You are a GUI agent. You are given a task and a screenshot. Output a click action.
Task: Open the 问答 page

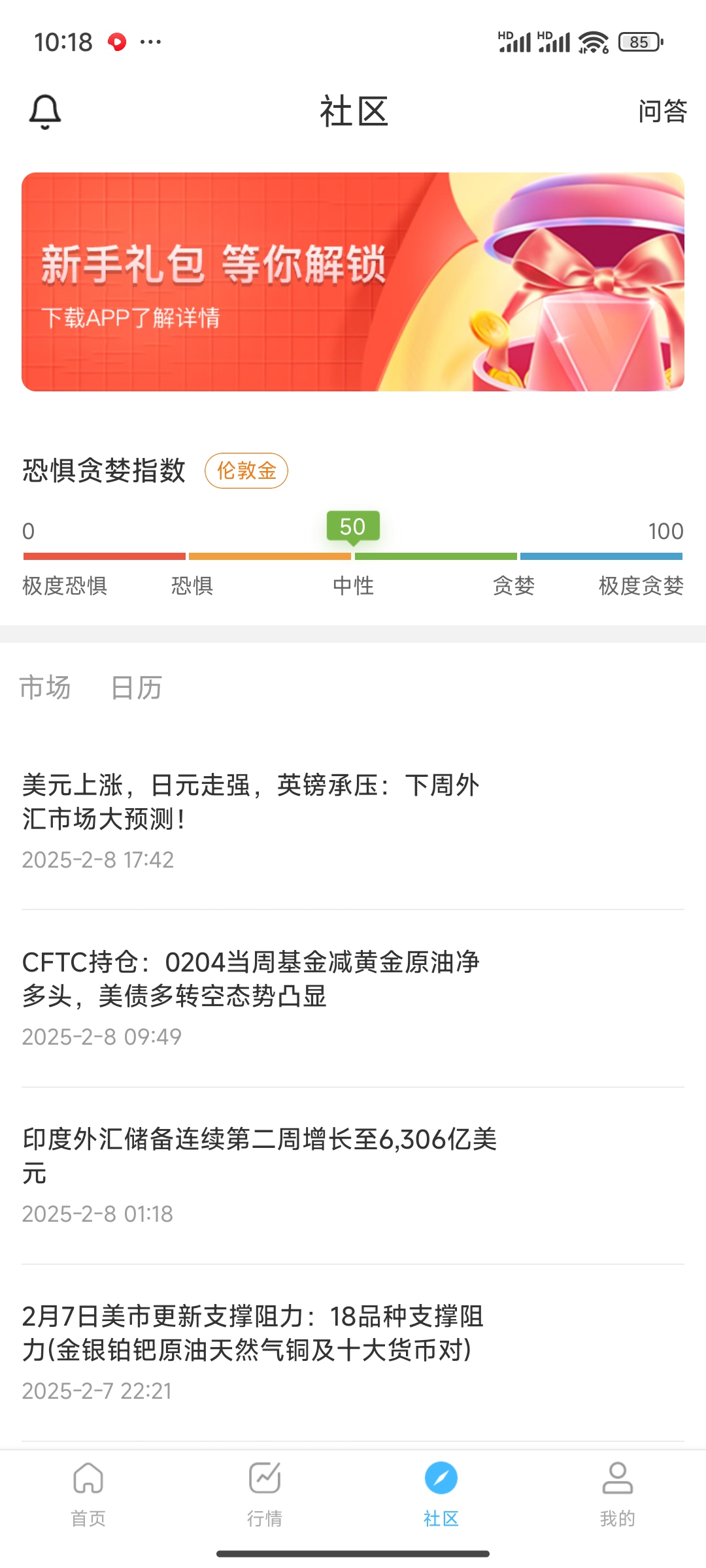[x=662, y=111]
